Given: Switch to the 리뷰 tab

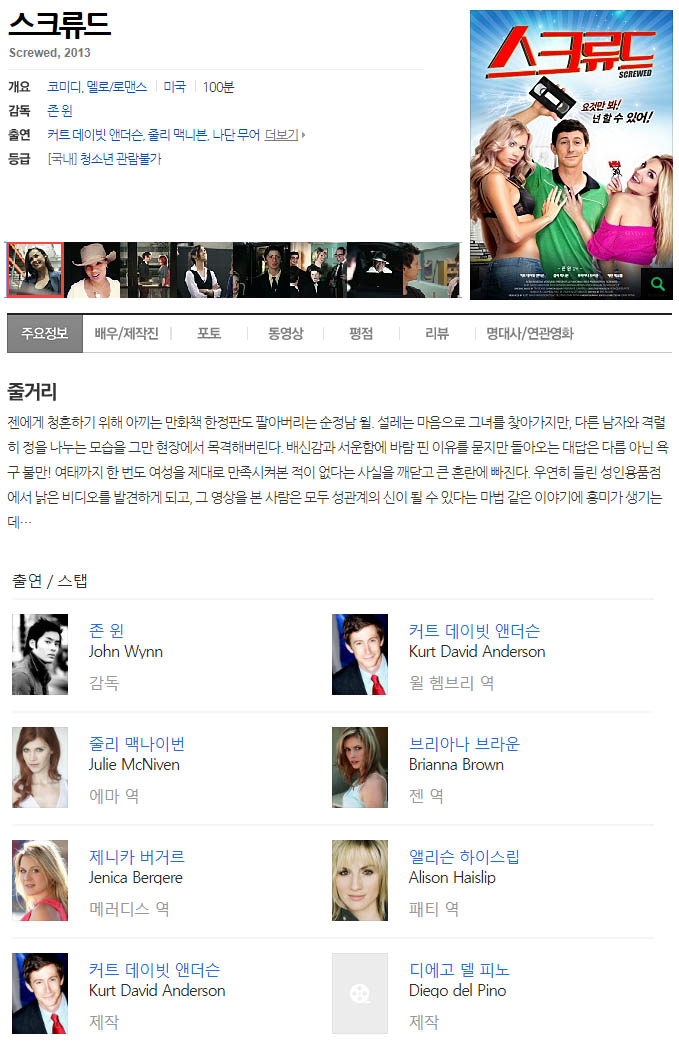Looking at the screenshot, I should (437, 334).
